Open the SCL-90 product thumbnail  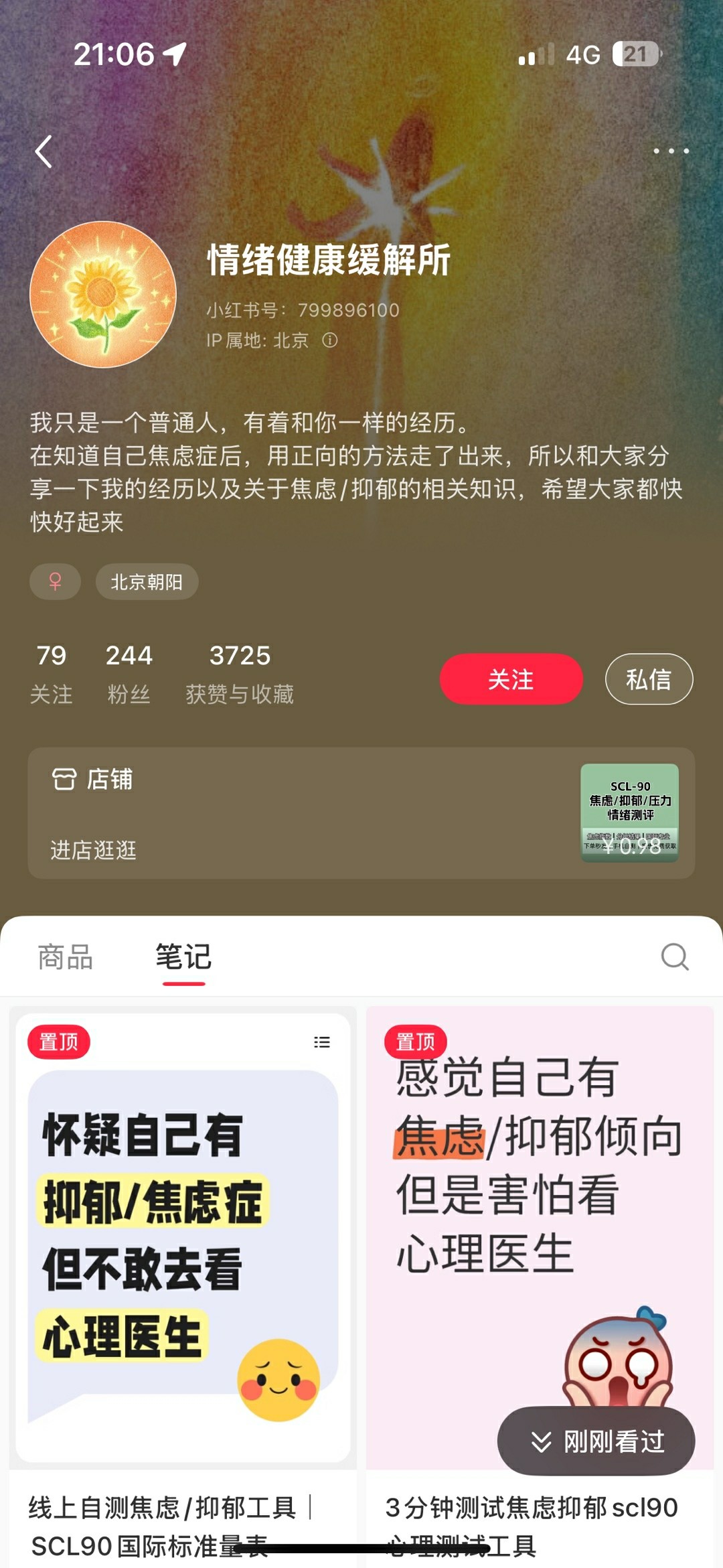click(629, 812)
